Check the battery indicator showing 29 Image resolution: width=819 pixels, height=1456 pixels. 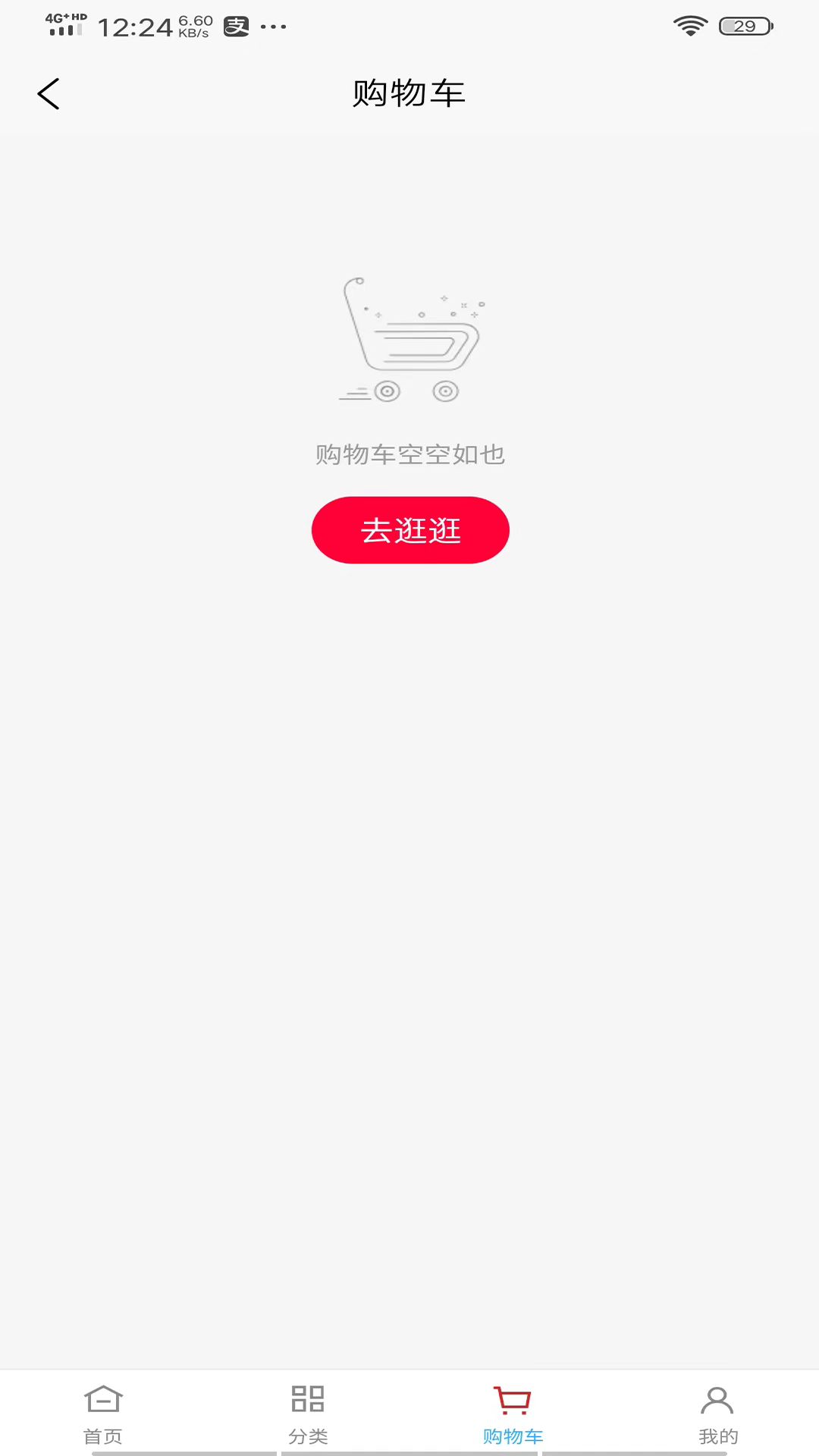[744, 25]
